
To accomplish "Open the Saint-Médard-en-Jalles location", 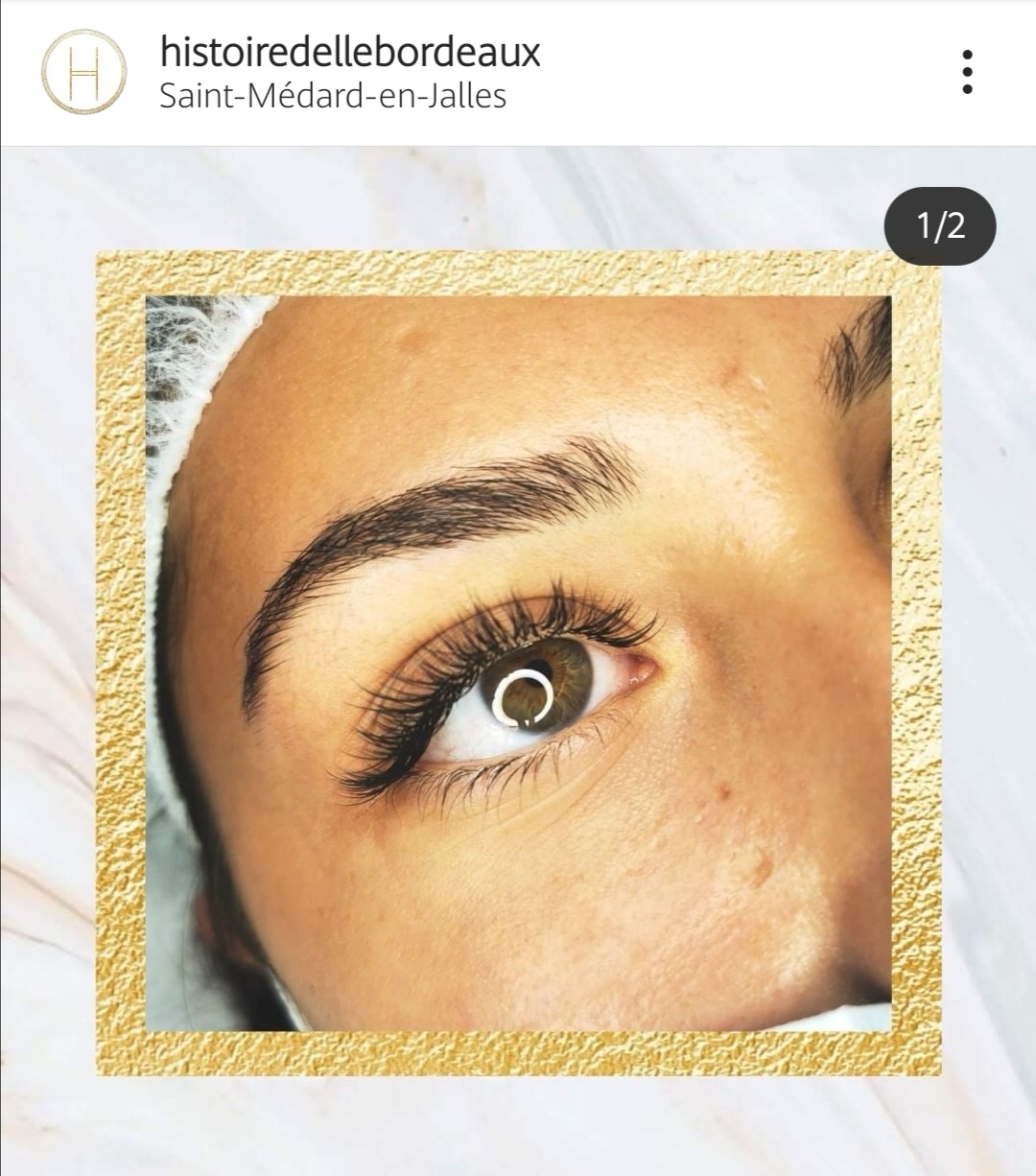I will (333, 96).
